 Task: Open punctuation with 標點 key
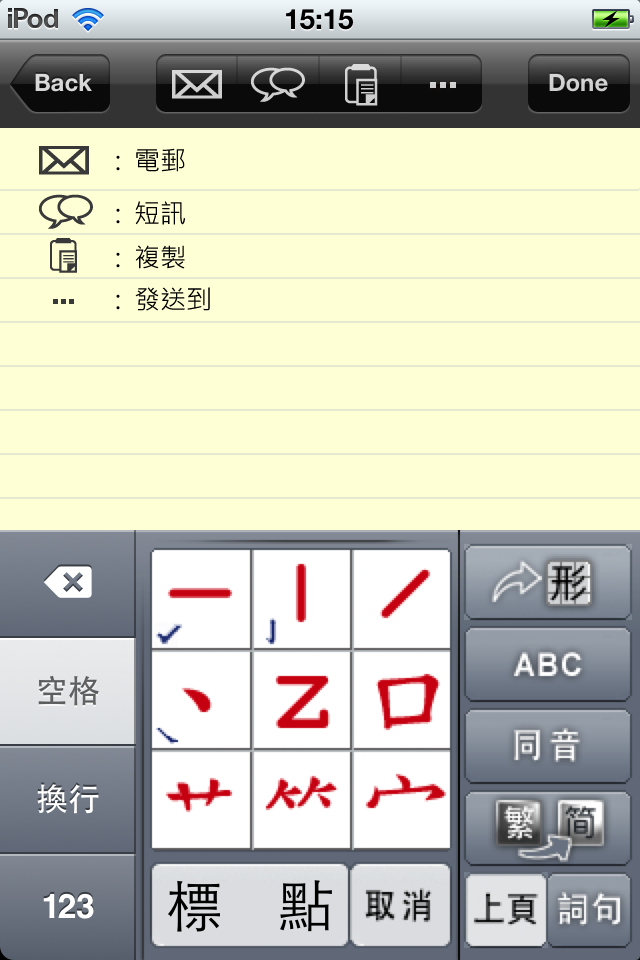coord(250,906)
